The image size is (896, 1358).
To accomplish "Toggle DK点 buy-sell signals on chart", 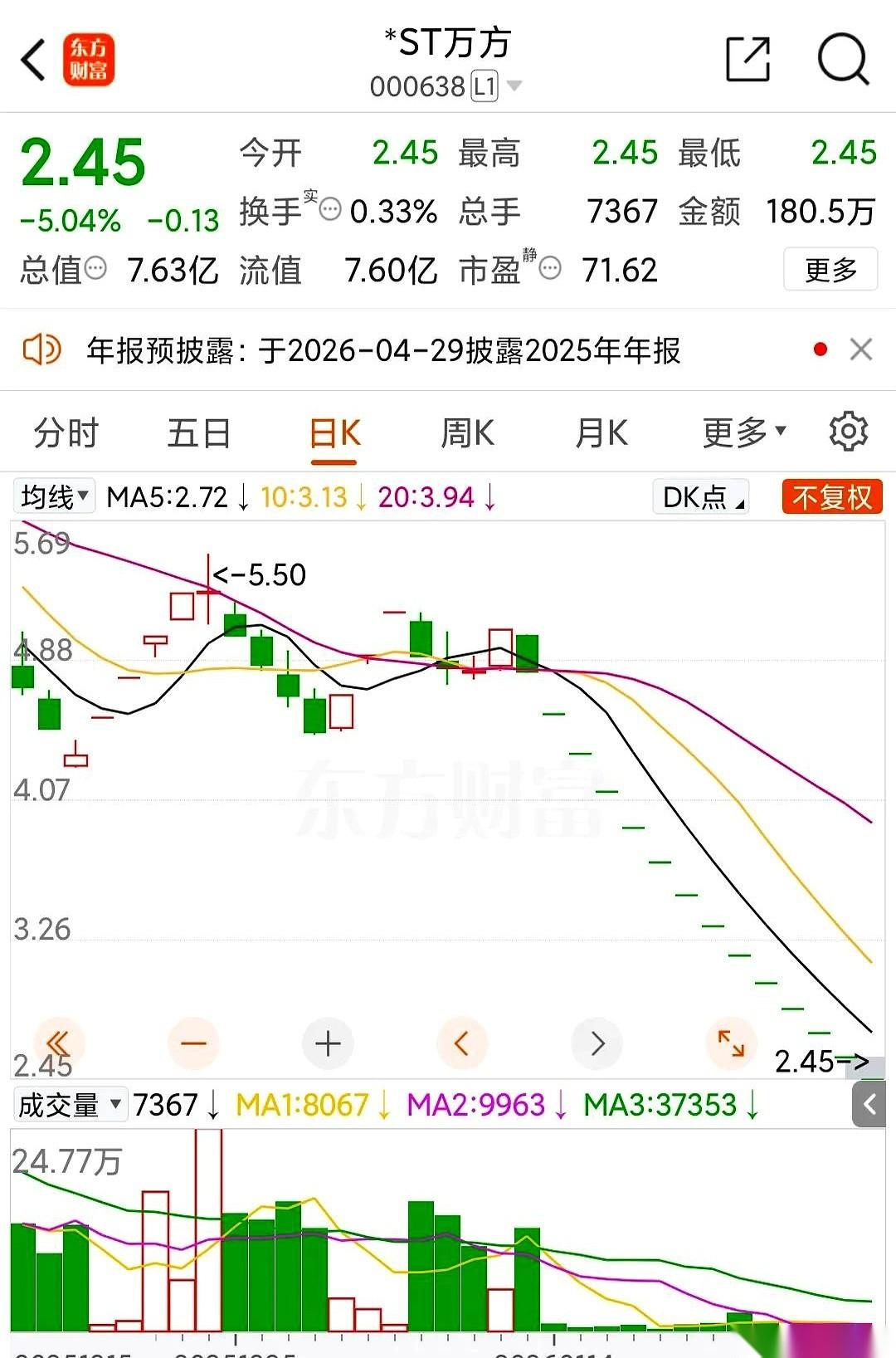I will [x=699, y=496].
